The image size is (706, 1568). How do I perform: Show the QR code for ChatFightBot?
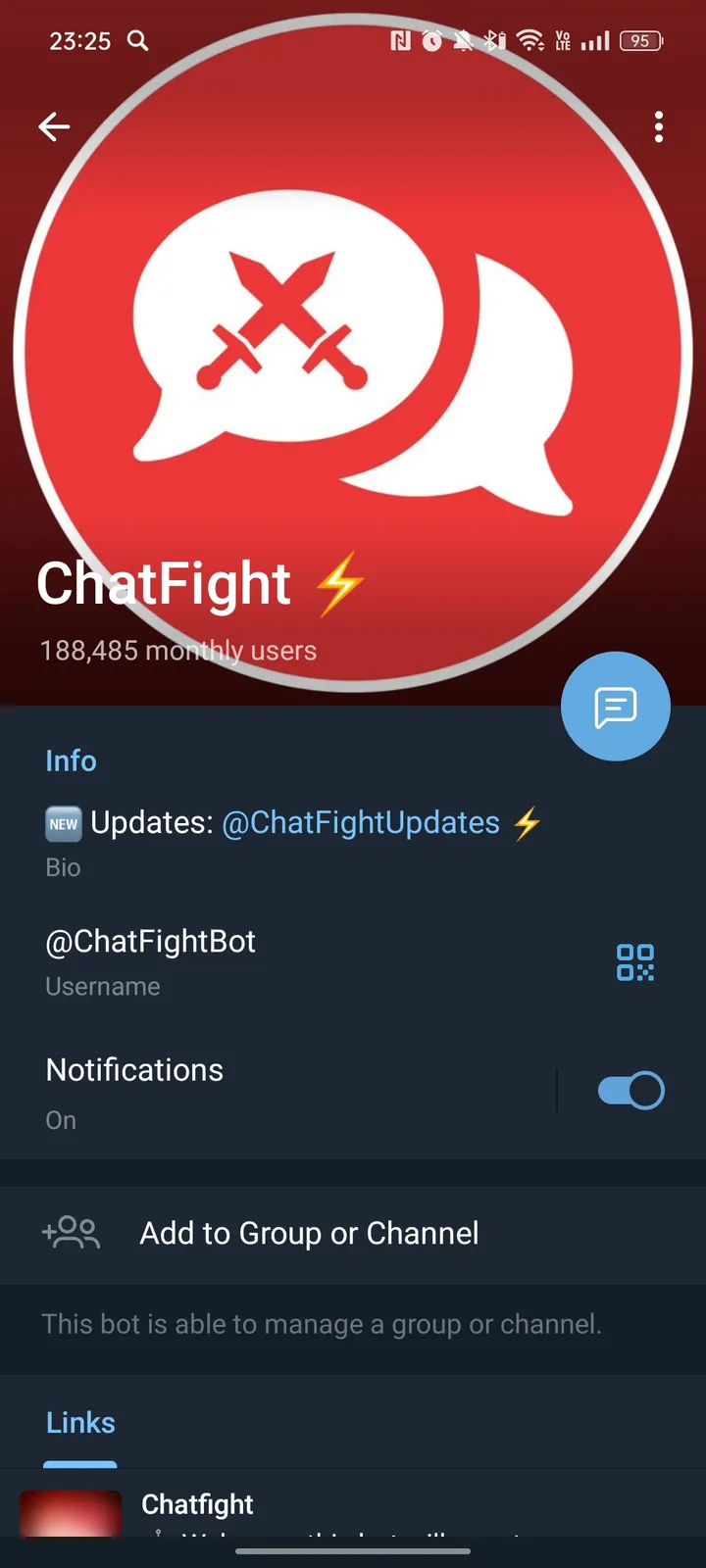pyautogui.click(x=634, y=962)
